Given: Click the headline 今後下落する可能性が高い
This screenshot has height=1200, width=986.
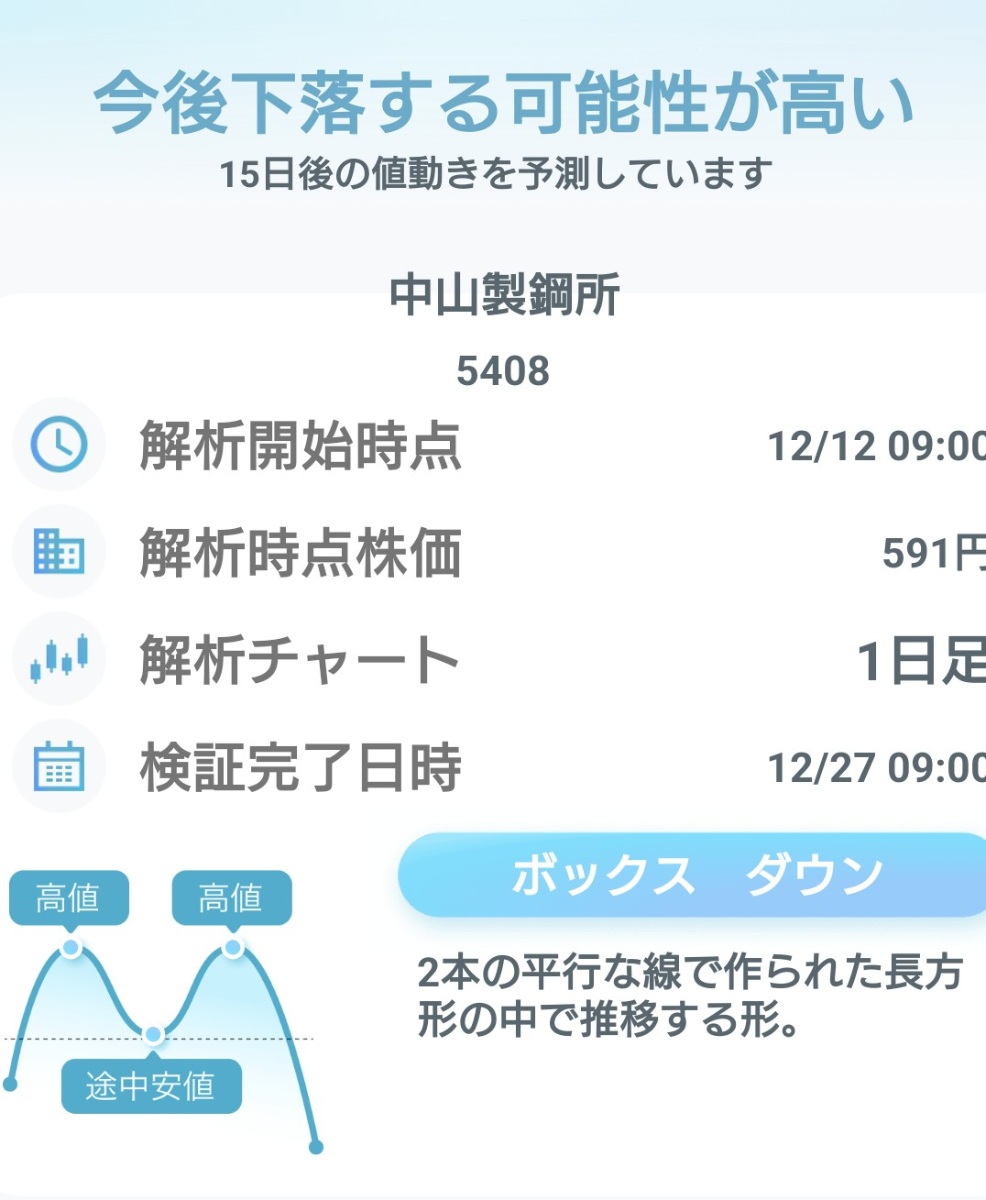Looking at the screenshot, I should click(493, 105).
